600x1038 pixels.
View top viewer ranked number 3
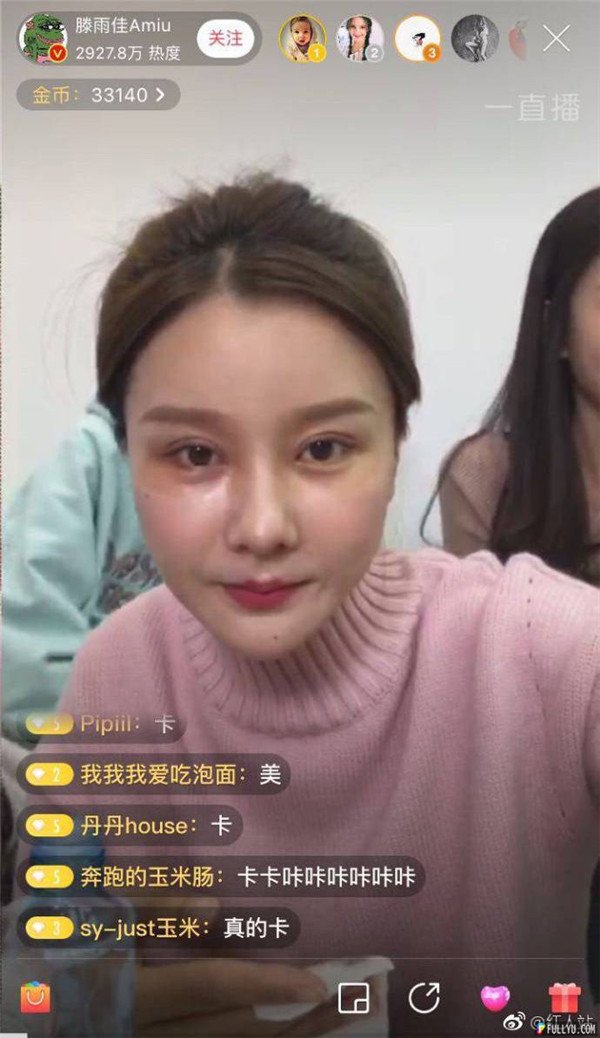pos(418,38)
